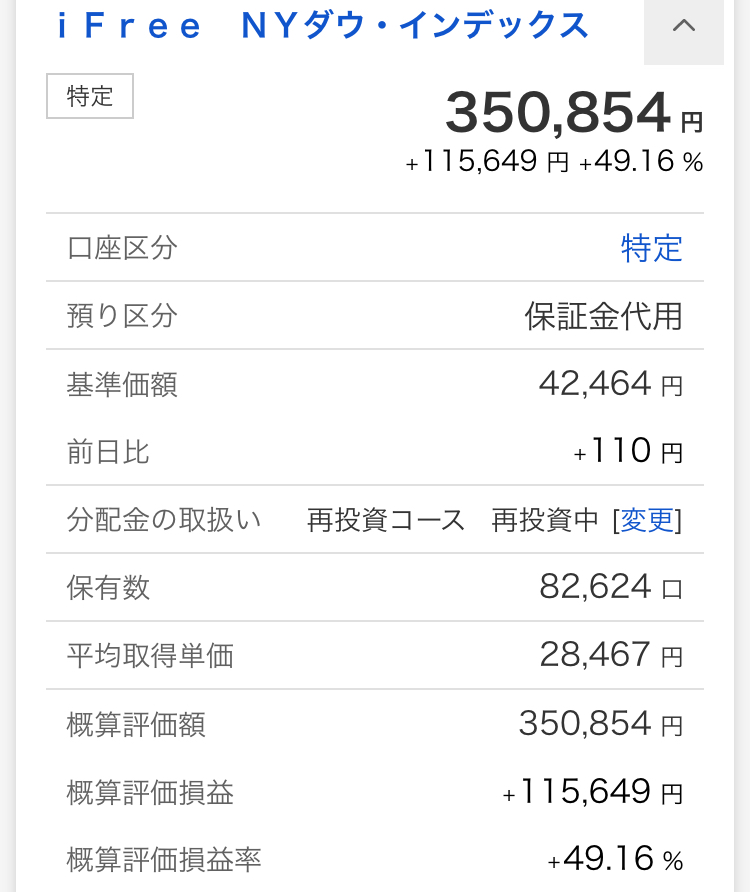Open the iFree NYダウ・インデックス fund link
750x892 pixels.
click(x=322, y=27)
